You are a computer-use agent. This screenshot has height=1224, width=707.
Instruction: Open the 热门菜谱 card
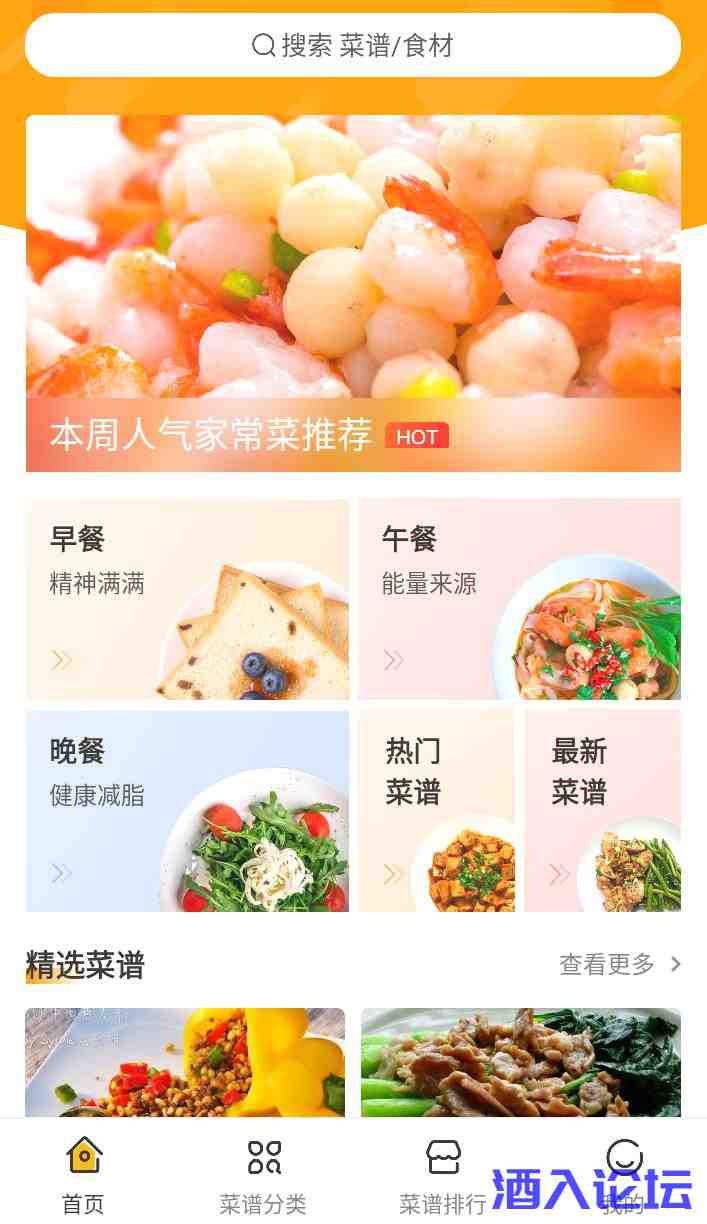436,811
